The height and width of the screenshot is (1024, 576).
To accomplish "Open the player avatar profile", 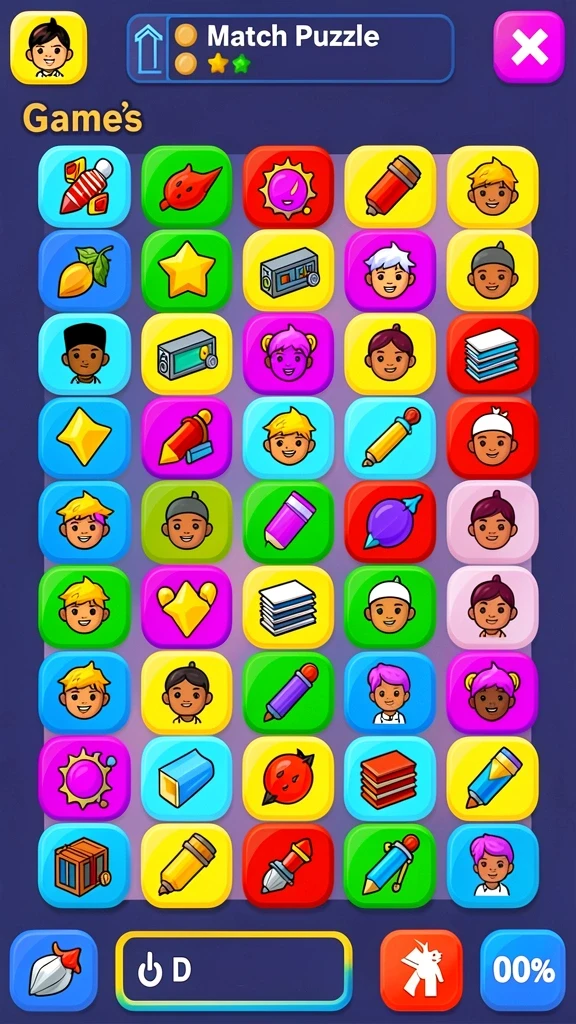I will [x=48, y=47].
